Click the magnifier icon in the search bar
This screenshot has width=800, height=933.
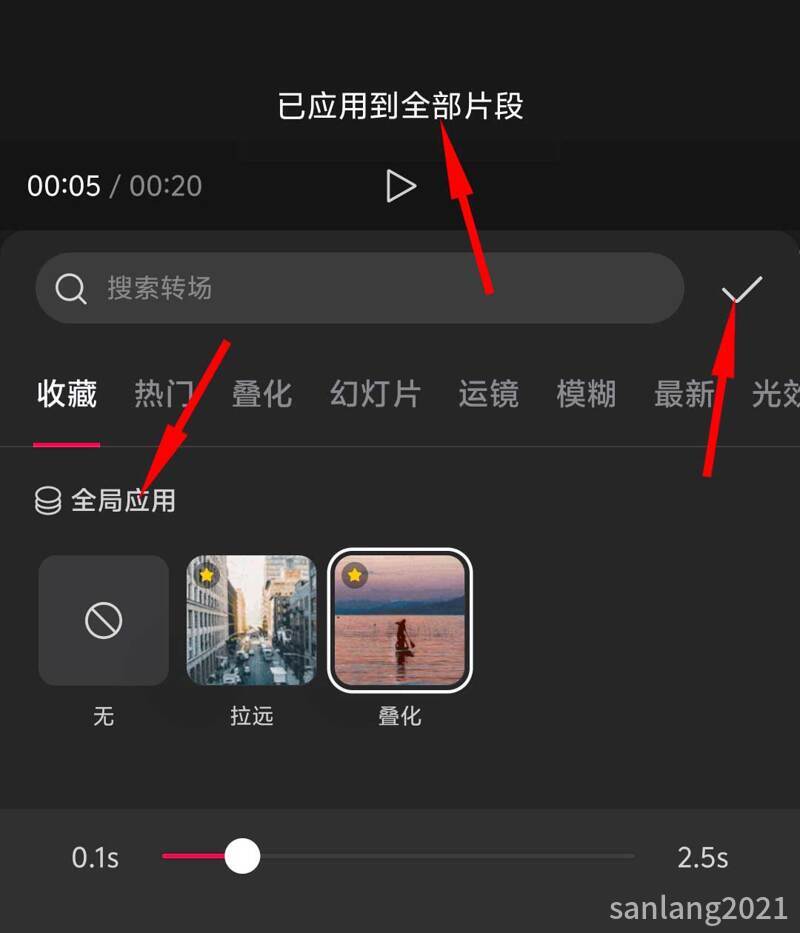click(70, 288)
